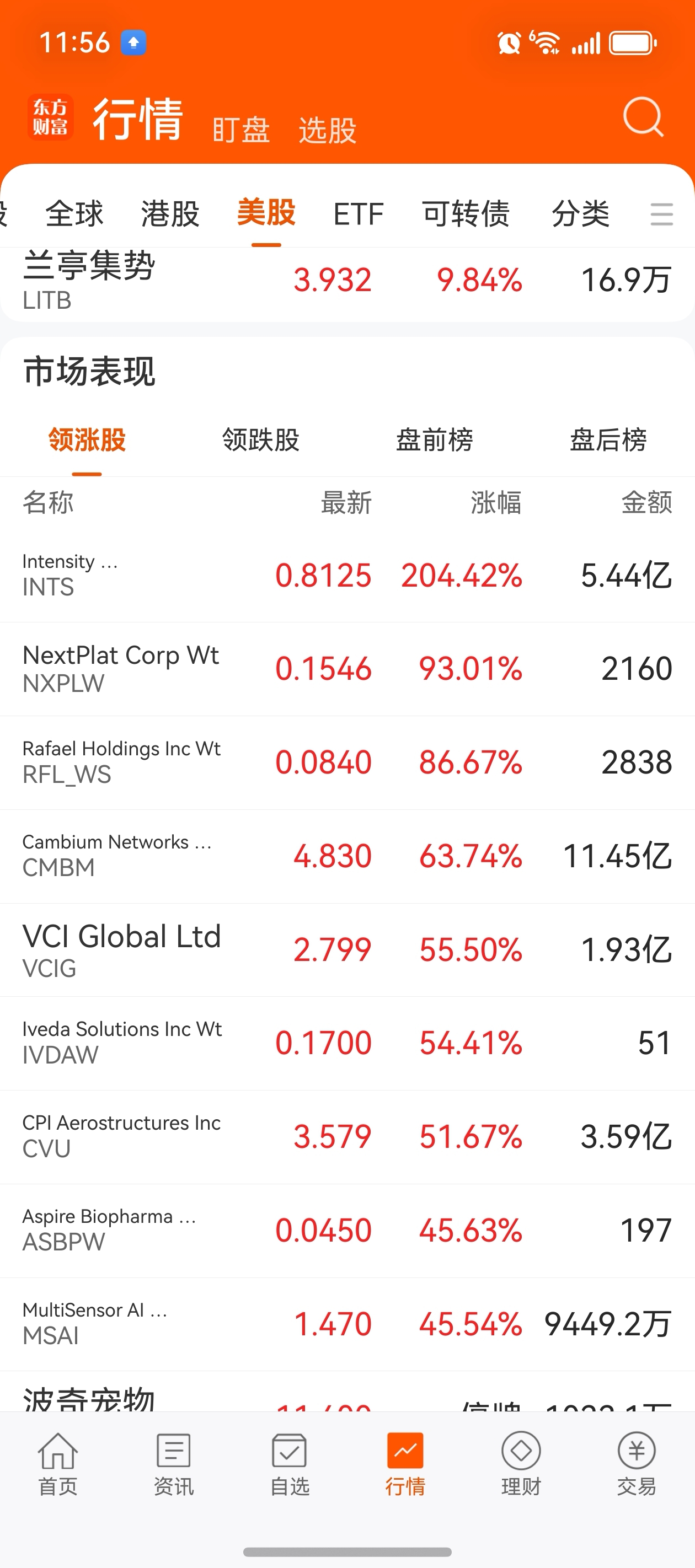Switch to the 盯盘 top tab
695x1568 pixels.
(x=241, y=130)
